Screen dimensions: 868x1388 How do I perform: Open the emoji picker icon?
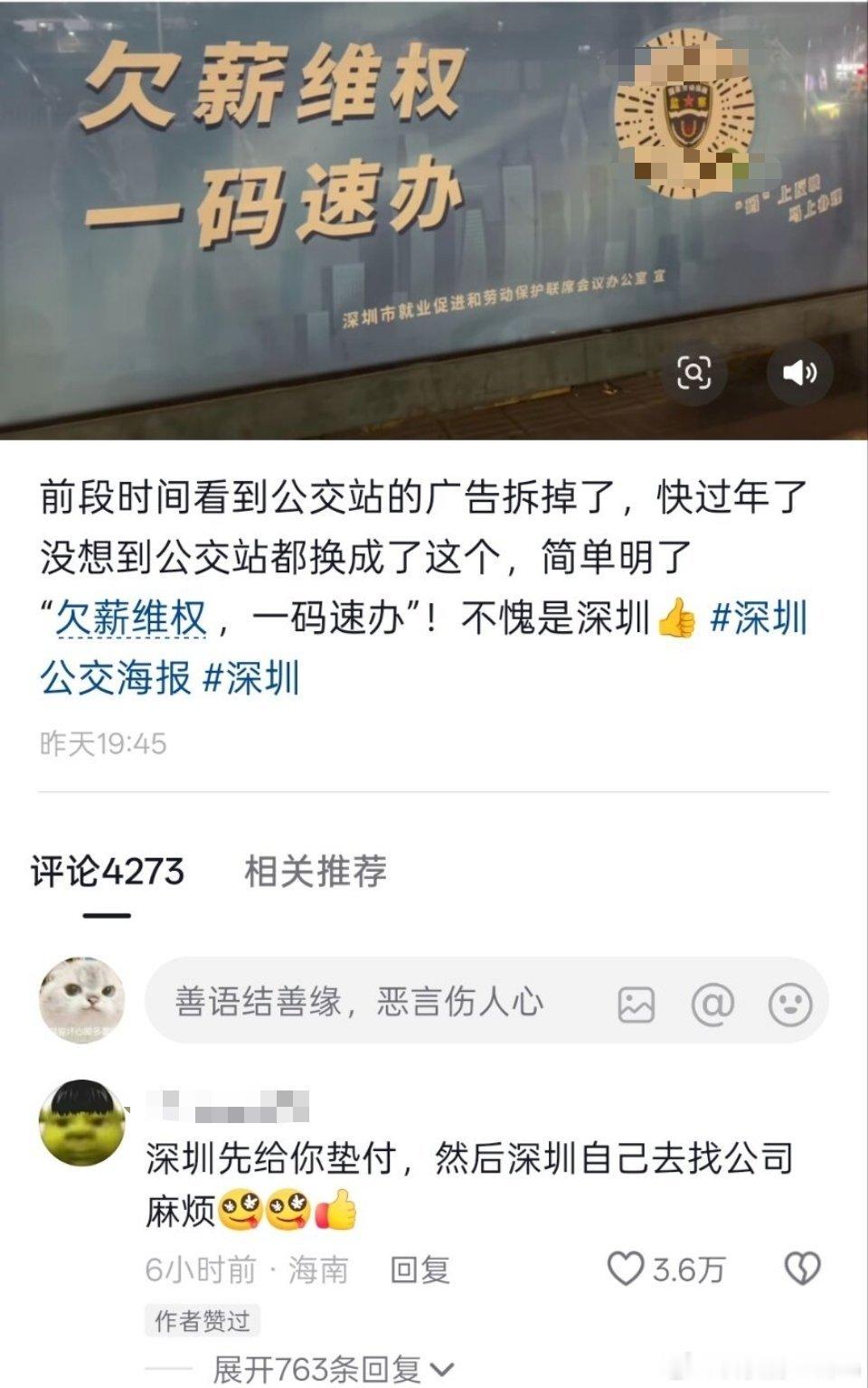[792, 1002]
